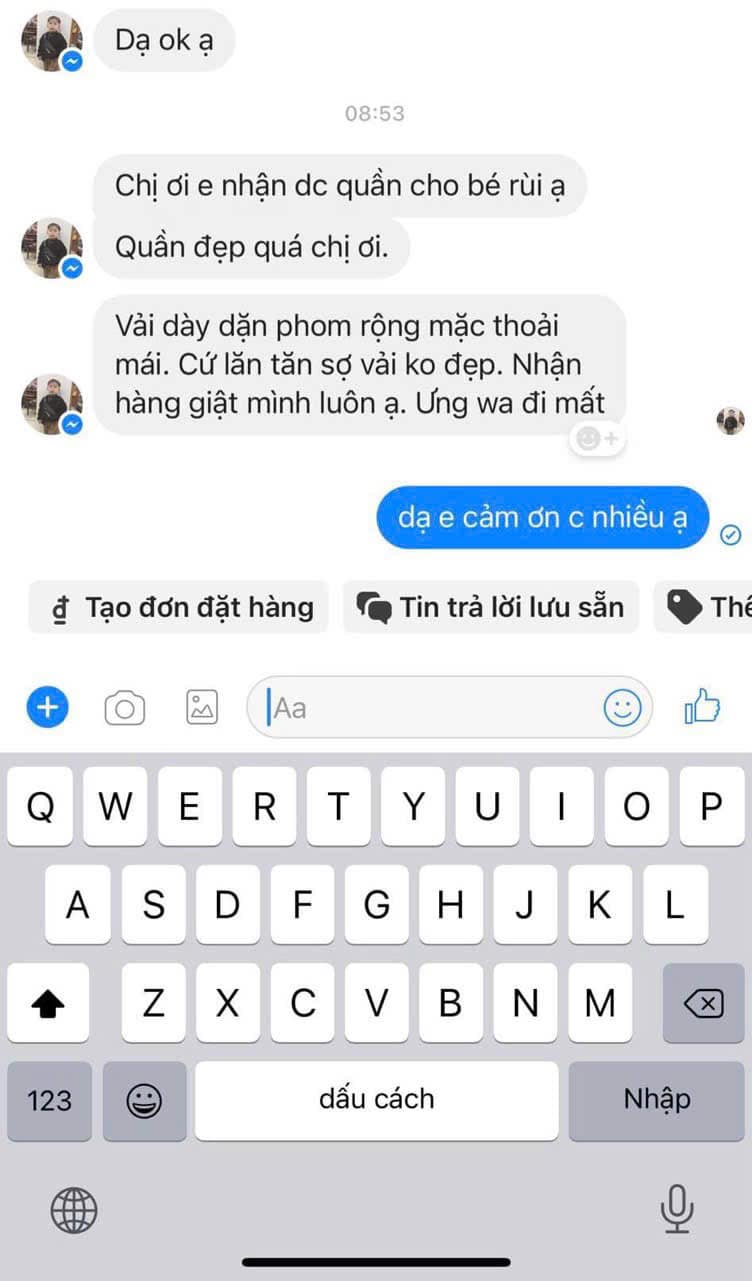Screen dimensions: 752x1281
Task: Hit the Nhập return key
Action: coord(656,1100)
